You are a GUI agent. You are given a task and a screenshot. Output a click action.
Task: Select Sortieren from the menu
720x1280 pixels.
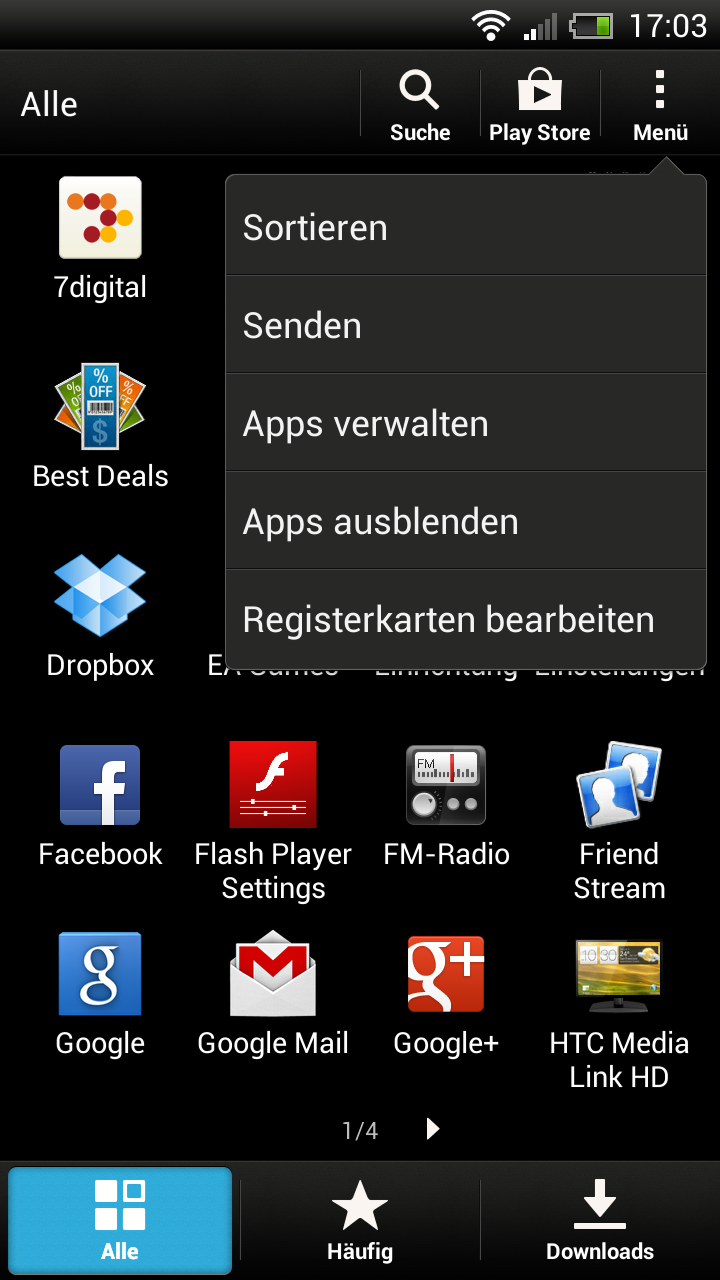pyautogui.click(x=466, y=227)
